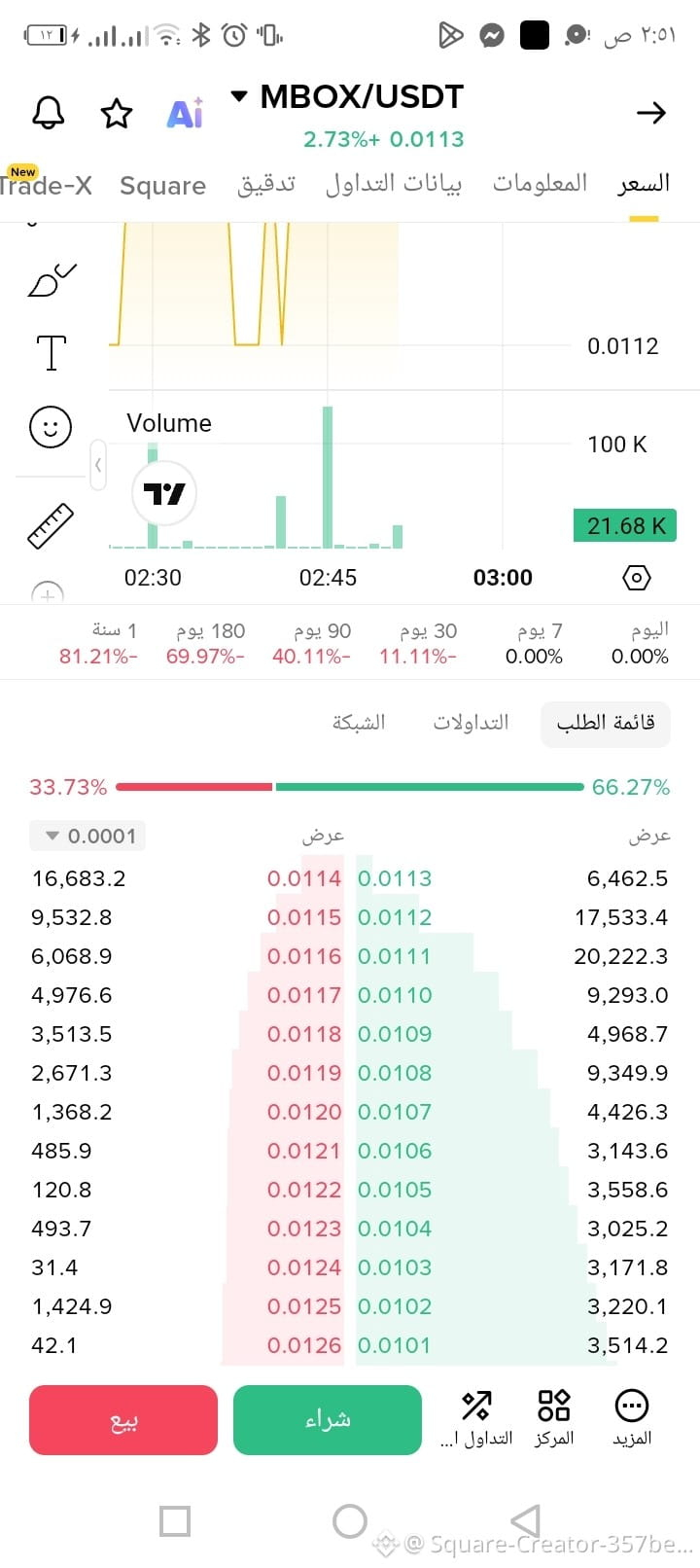
Task: Switch to the التداولات tab
Action: (472, 723)
